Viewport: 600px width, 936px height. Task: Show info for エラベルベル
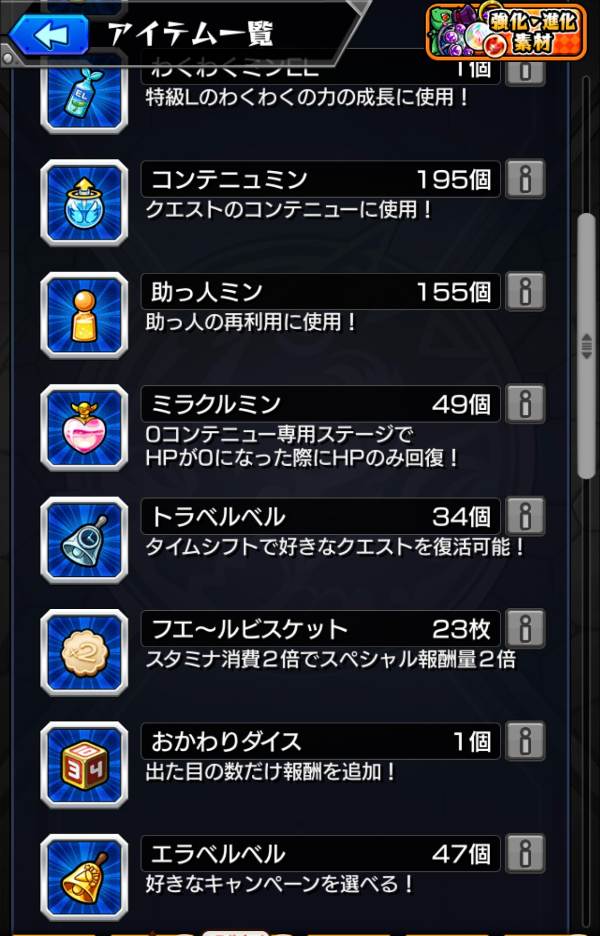[525, 854]
